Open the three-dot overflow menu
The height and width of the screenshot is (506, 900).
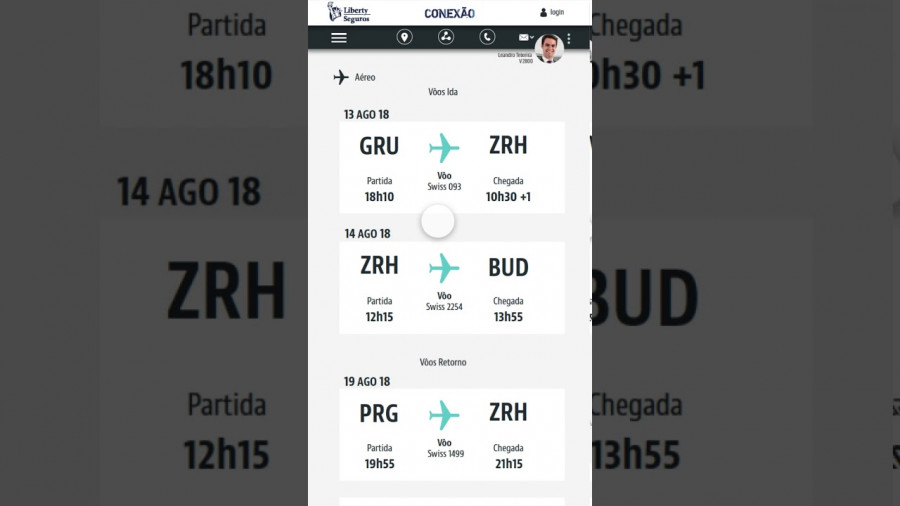(569, 38)
